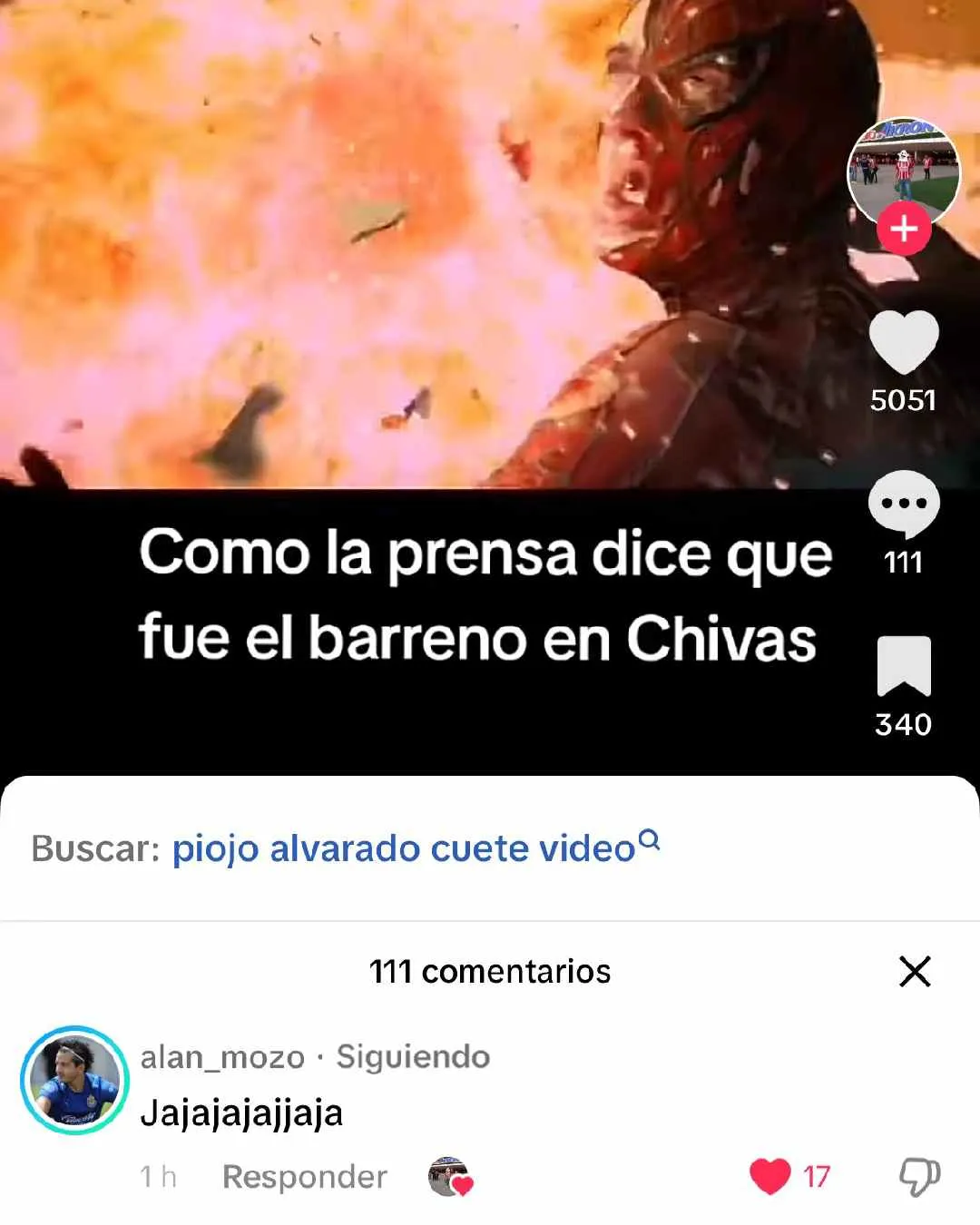Viewport: 980px width, 1225px height.
Task: Close the comments panel with the X
Action: click(x=915, y=972)
